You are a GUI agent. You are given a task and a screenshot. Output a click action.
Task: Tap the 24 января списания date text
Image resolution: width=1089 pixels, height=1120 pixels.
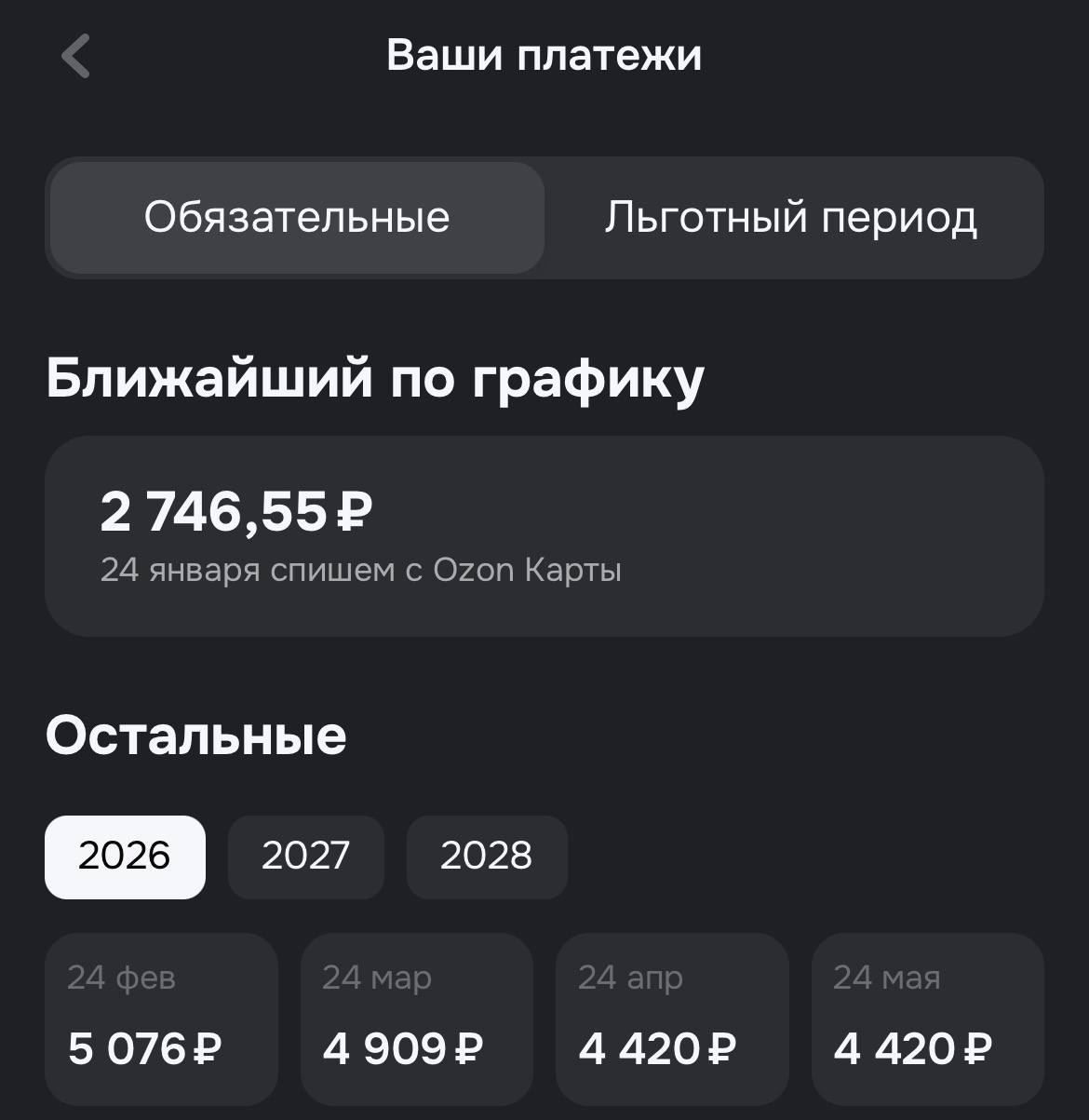click(x=363, y=571)
